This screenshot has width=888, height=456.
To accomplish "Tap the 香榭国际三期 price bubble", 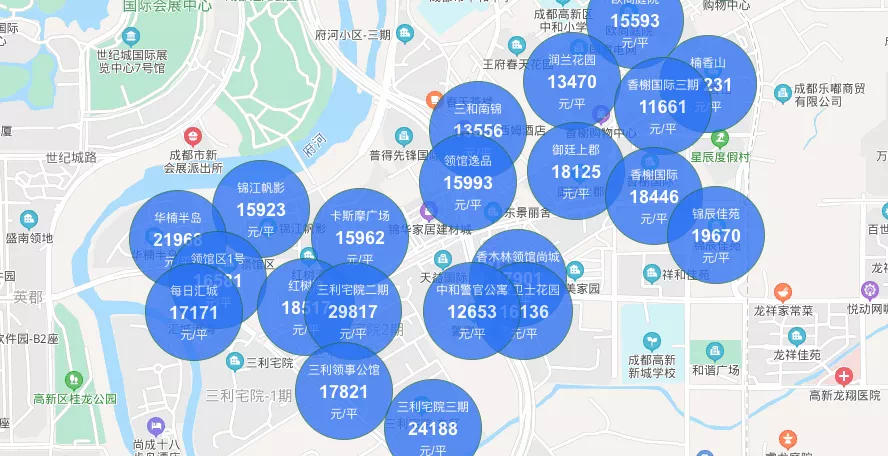I will coord(663,102).
